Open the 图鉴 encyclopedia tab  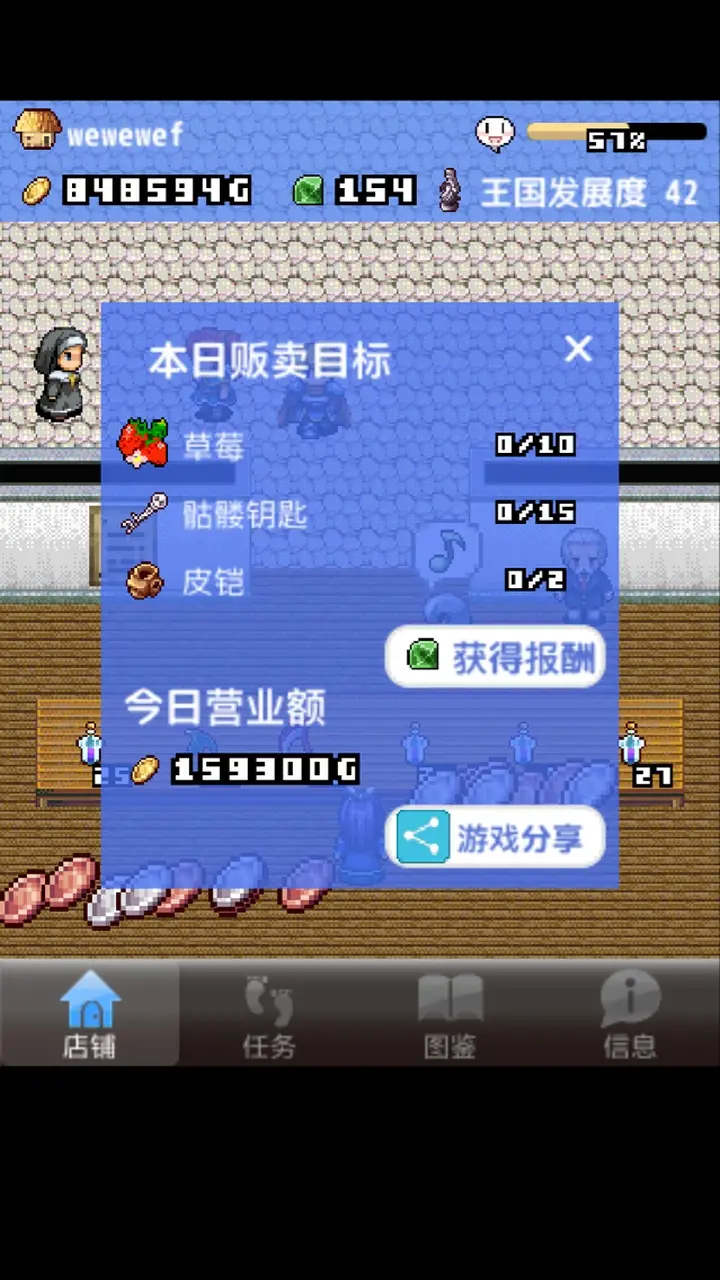click(449, 1013)
